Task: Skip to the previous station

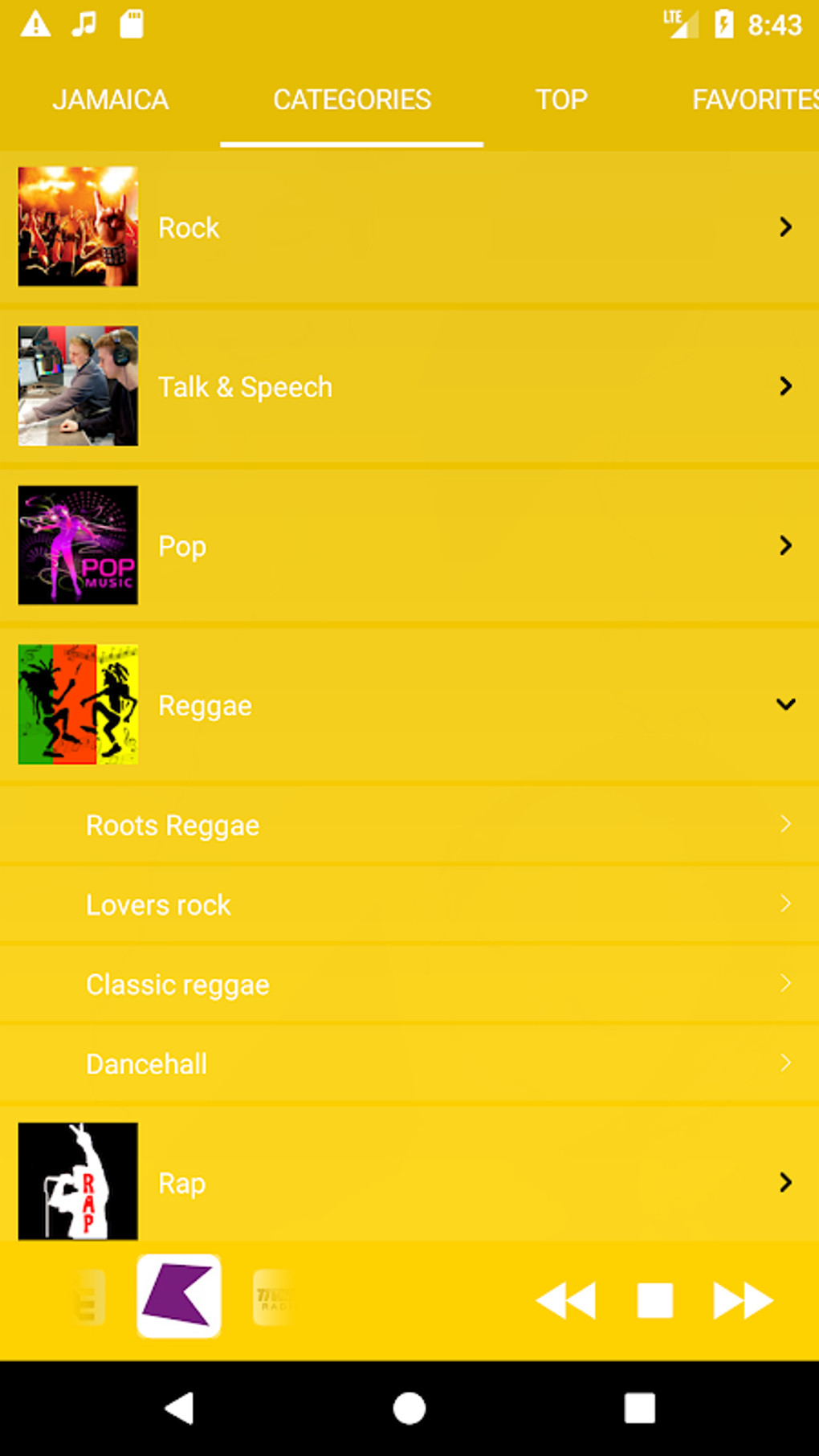Action: [x=566, y=1300]
